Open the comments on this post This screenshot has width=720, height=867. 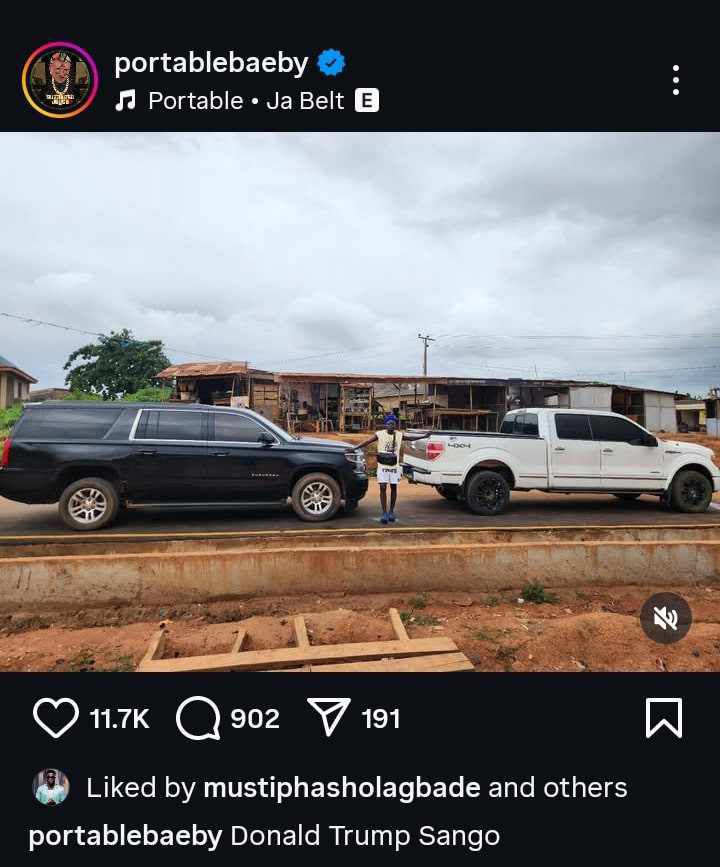[198, 718]
